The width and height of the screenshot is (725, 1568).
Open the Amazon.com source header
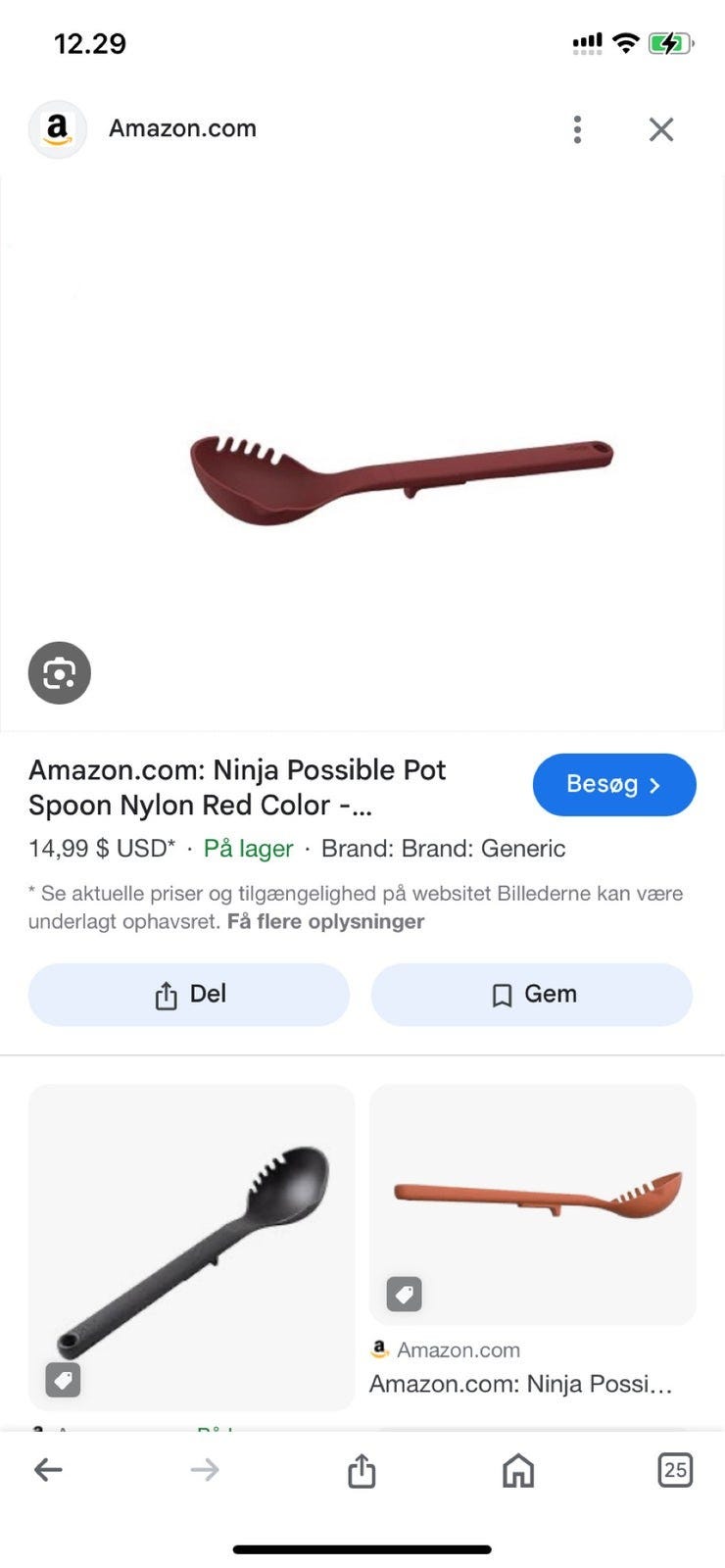pyautogui.click(x=182, y=129)
